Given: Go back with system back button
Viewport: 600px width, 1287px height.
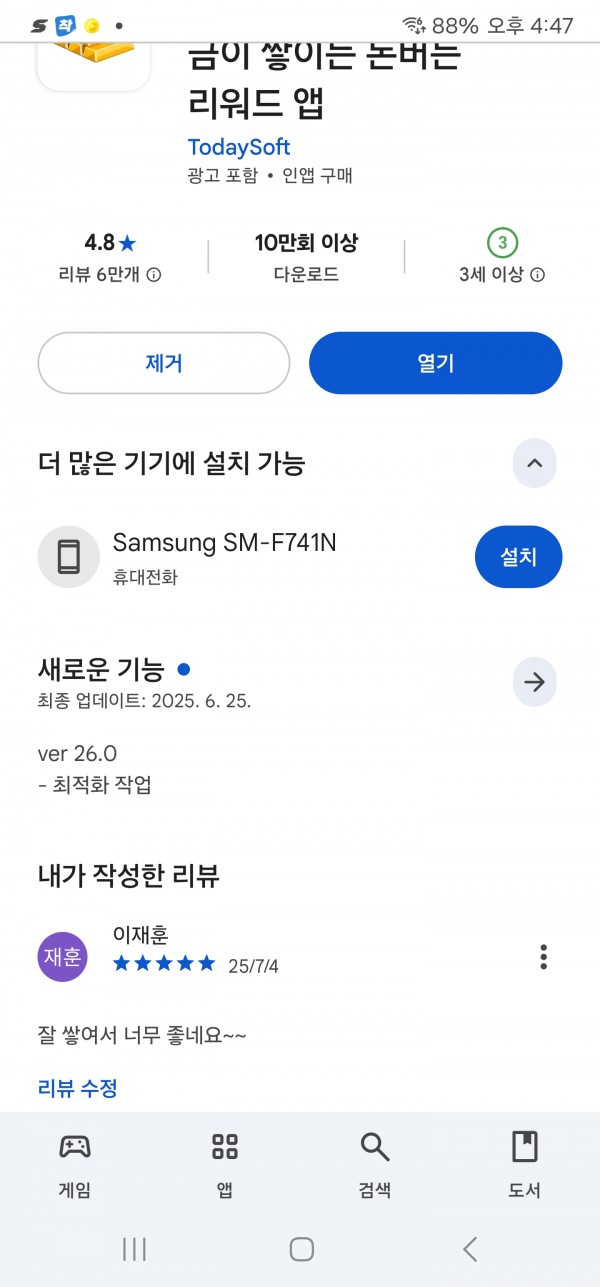Looking at the screenshot, I should pyautogui.click(x=469, y=1248).
